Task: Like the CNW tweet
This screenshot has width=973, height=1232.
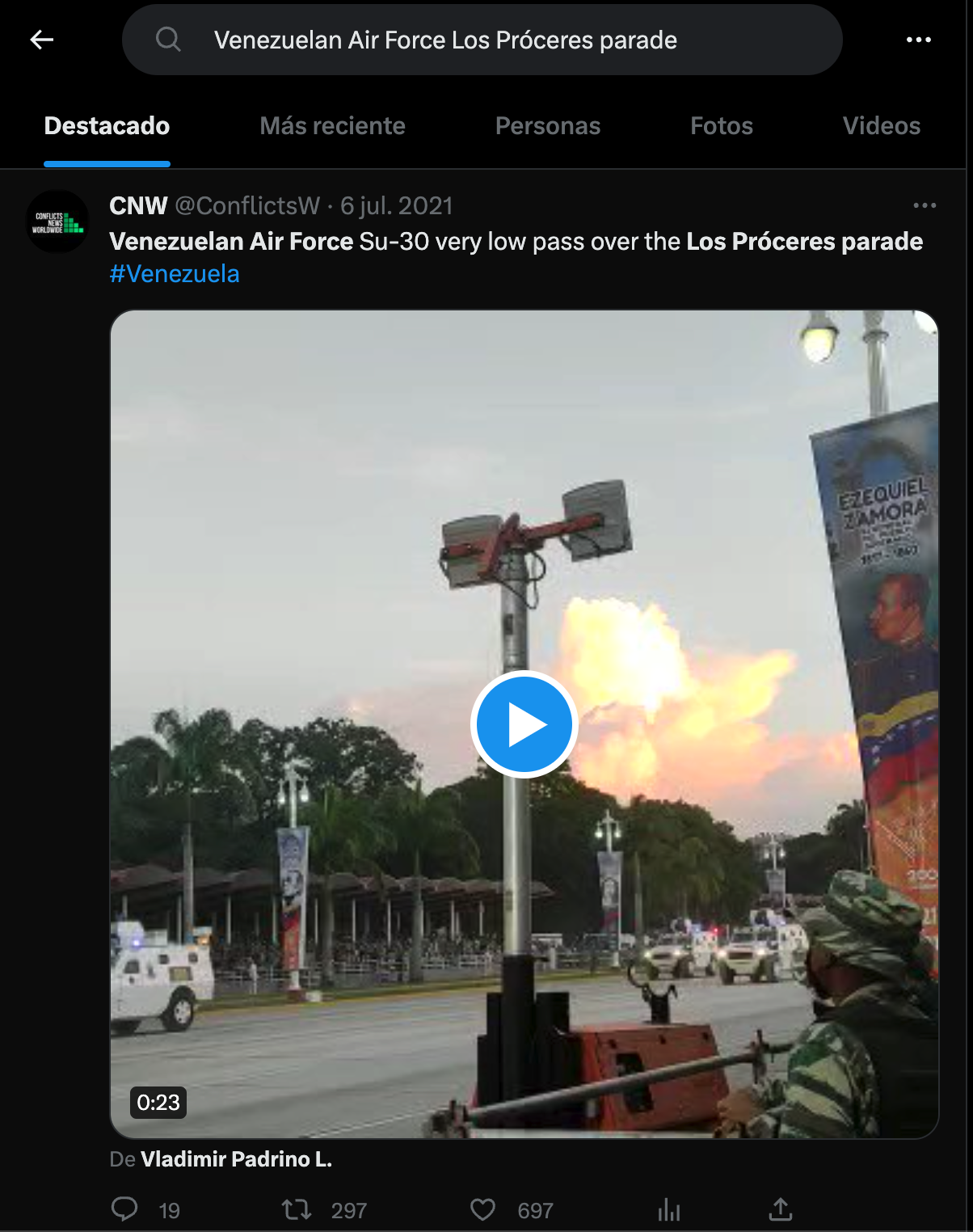Action: tap(482, 1209)
